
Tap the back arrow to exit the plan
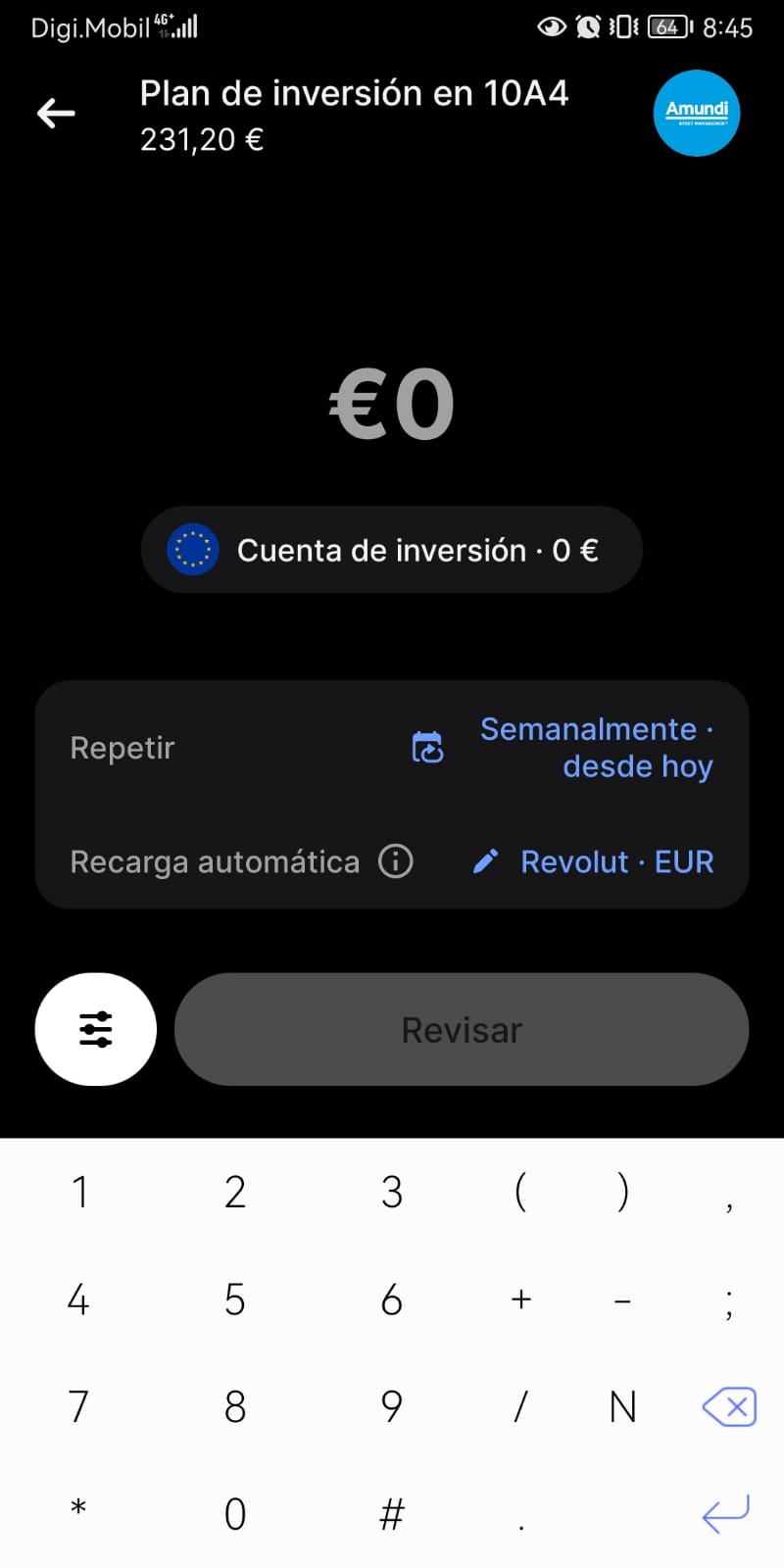pyautogui.click(x=56, y=113)
